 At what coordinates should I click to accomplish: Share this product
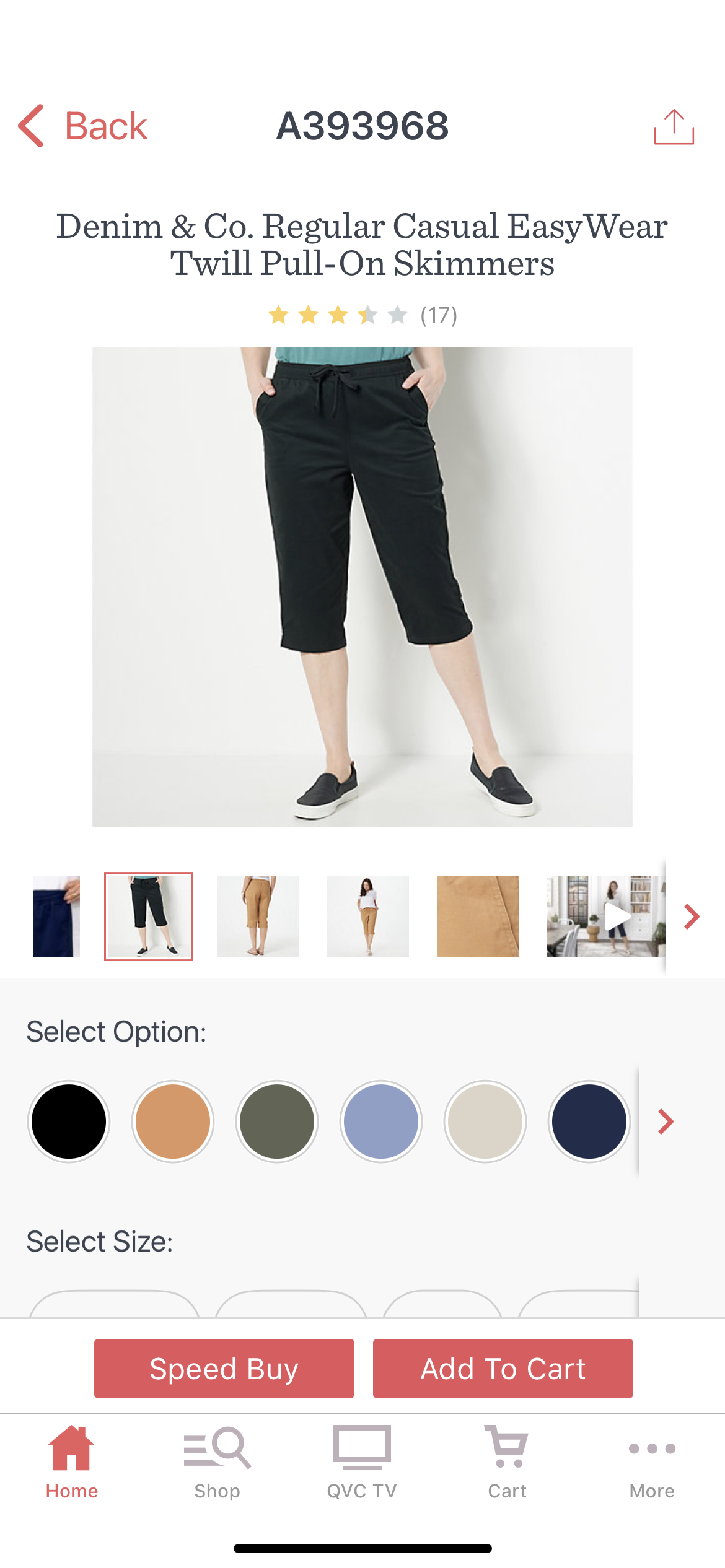[x=674, y=127]
